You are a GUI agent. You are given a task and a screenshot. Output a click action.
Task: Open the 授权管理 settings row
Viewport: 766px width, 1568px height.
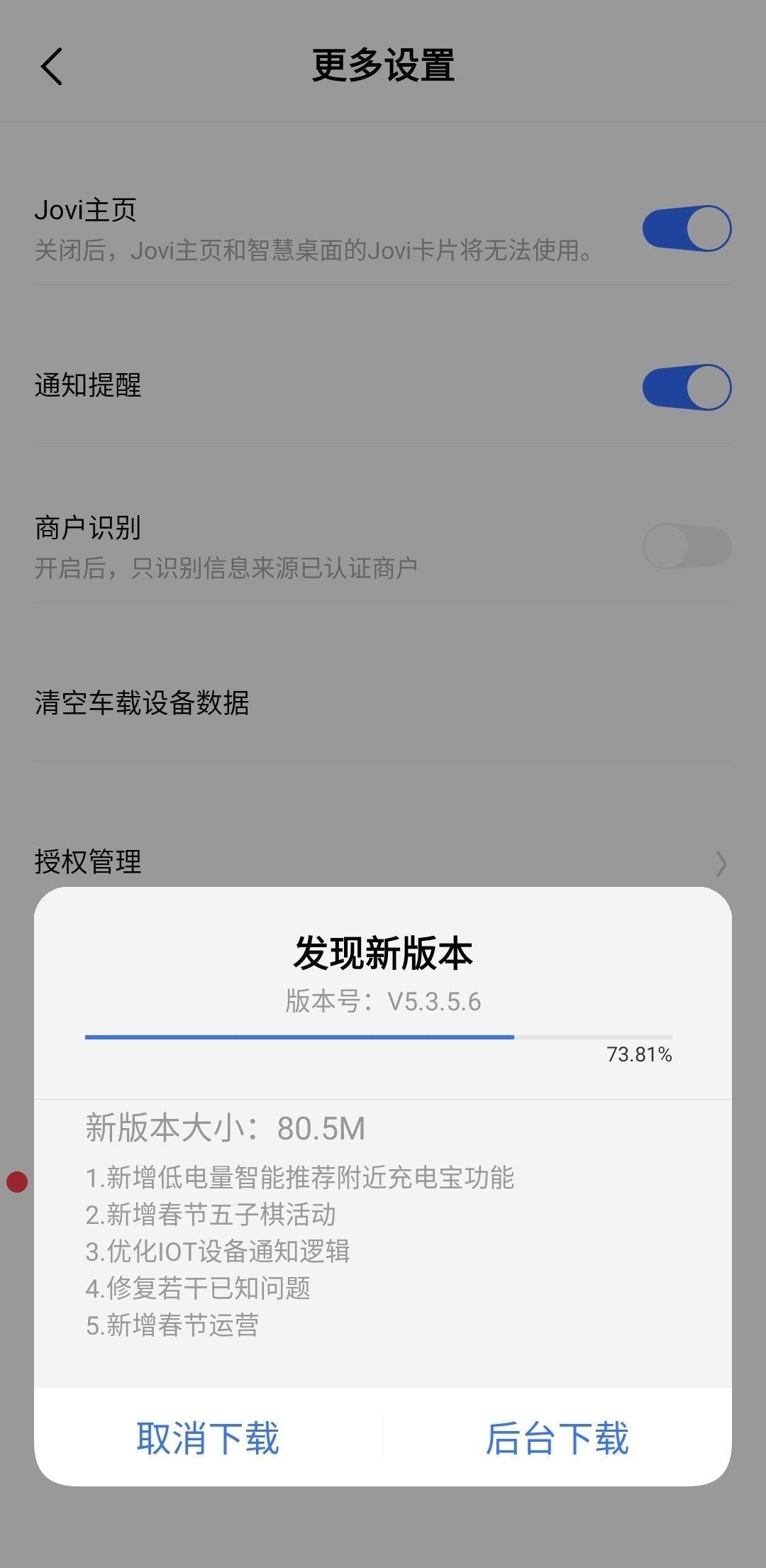point(88,864)
